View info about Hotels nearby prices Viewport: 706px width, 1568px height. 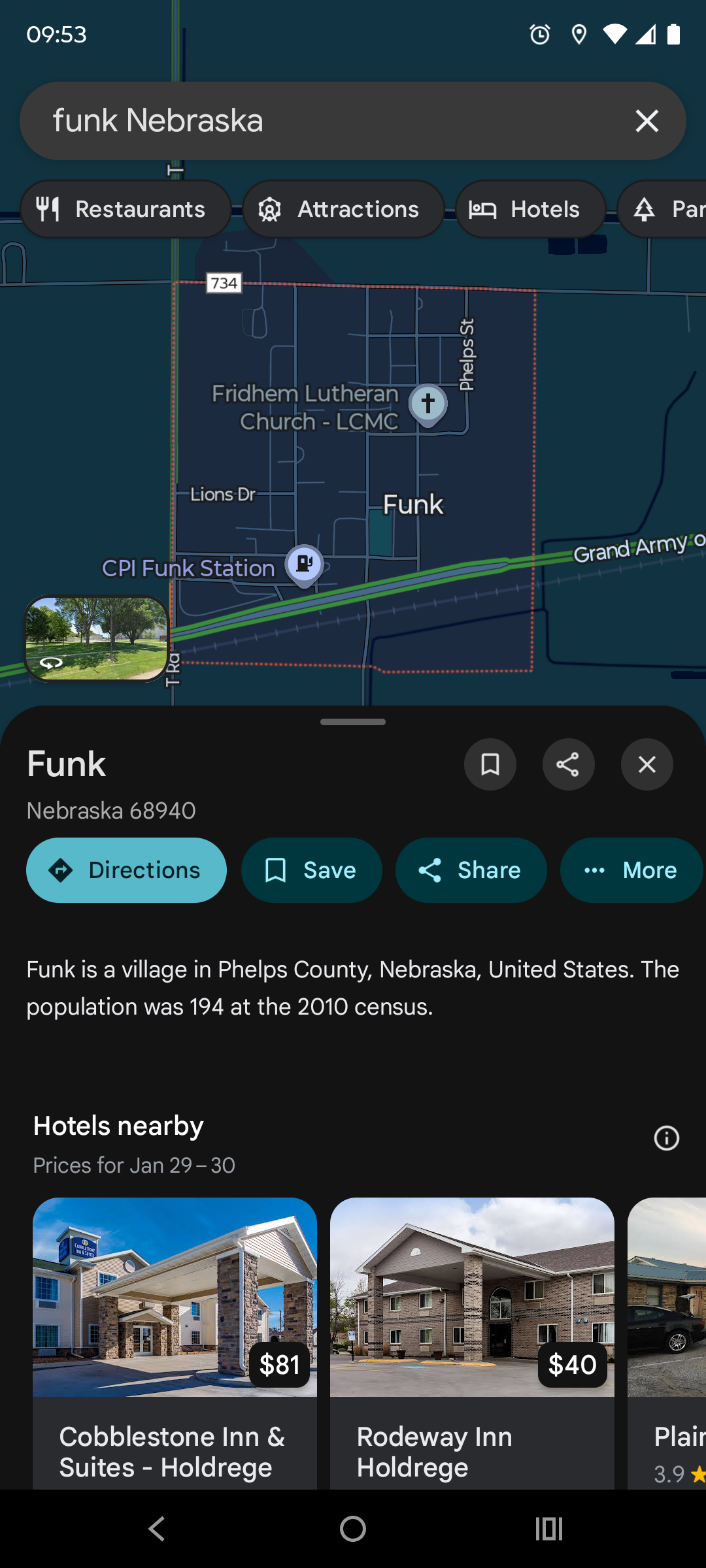[666, 1138]
